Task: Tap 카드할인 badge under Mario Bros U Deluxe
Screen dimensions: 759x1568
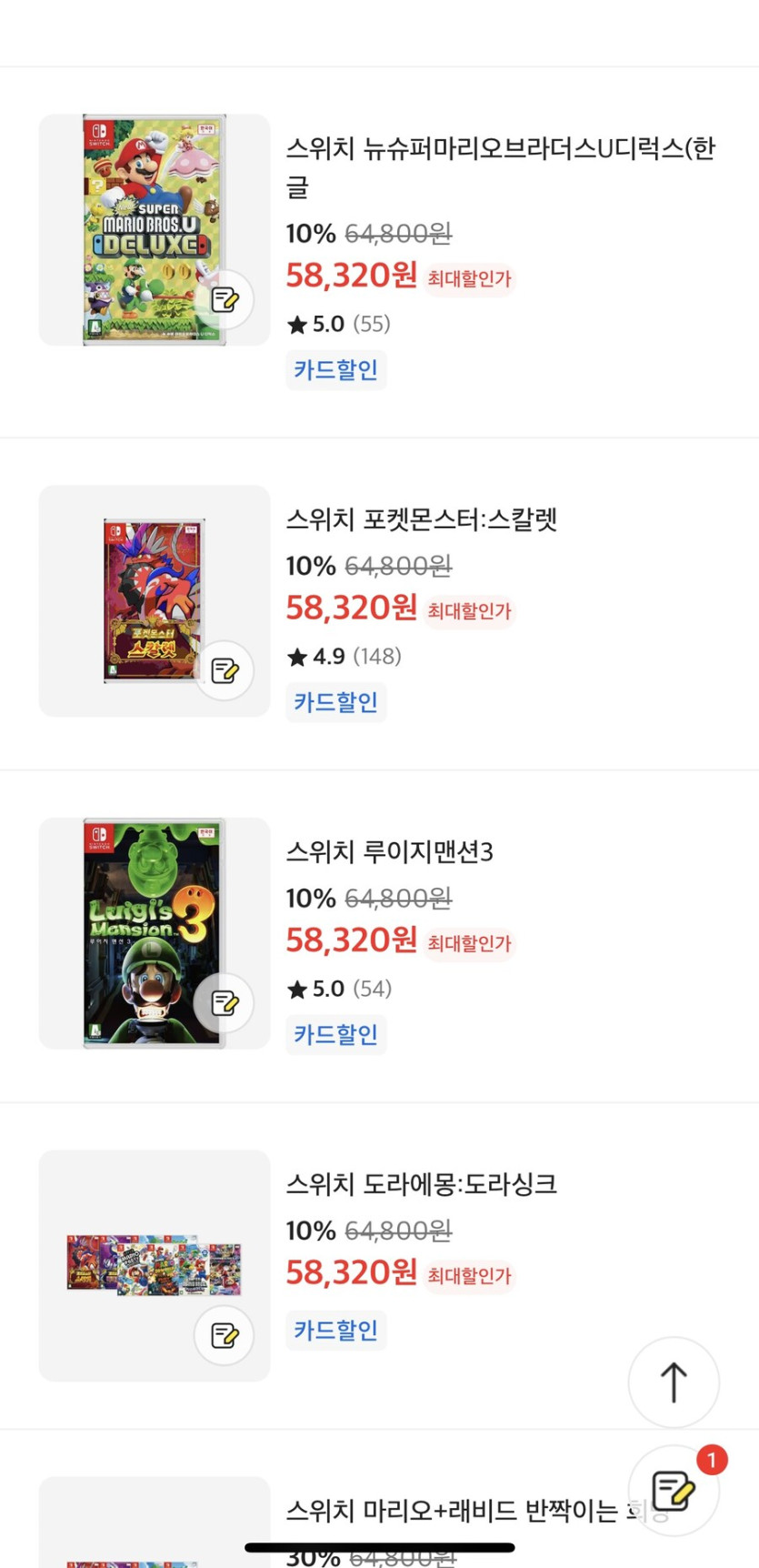Action: 335,369
